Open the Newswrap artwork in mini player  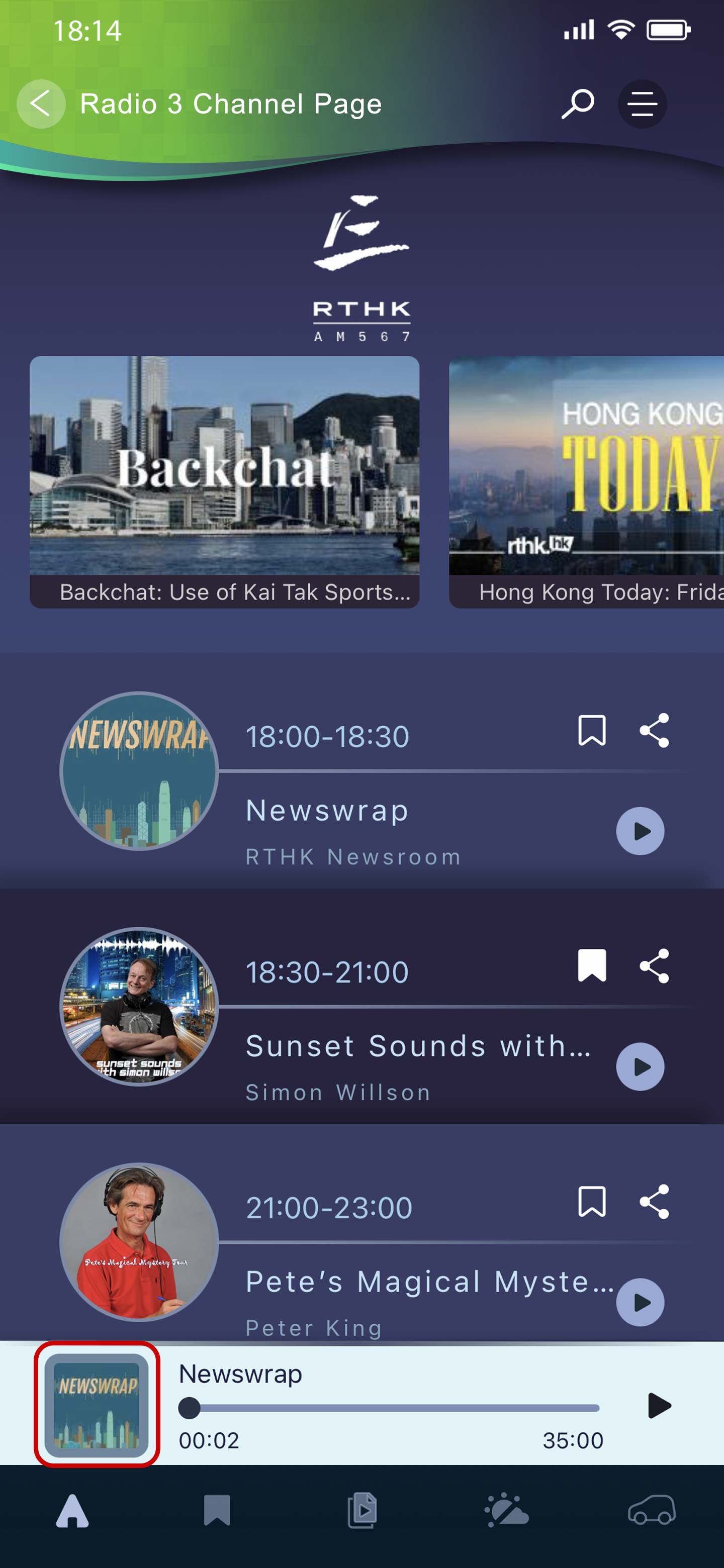click(97, 1405)
